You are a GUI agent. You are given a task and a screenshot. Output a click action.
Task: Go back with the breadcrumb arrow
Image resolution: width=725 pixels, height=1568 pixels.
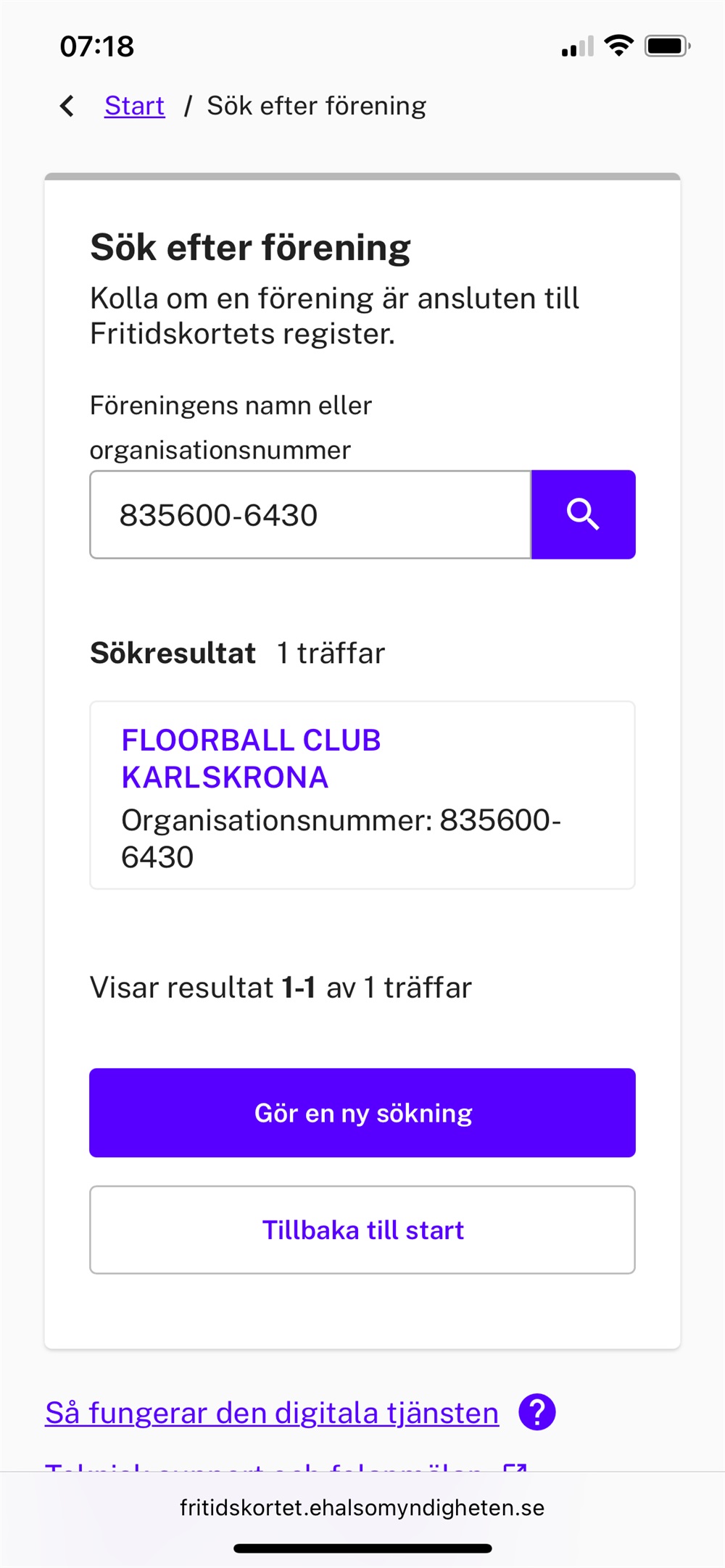click(x=67, y=106)
